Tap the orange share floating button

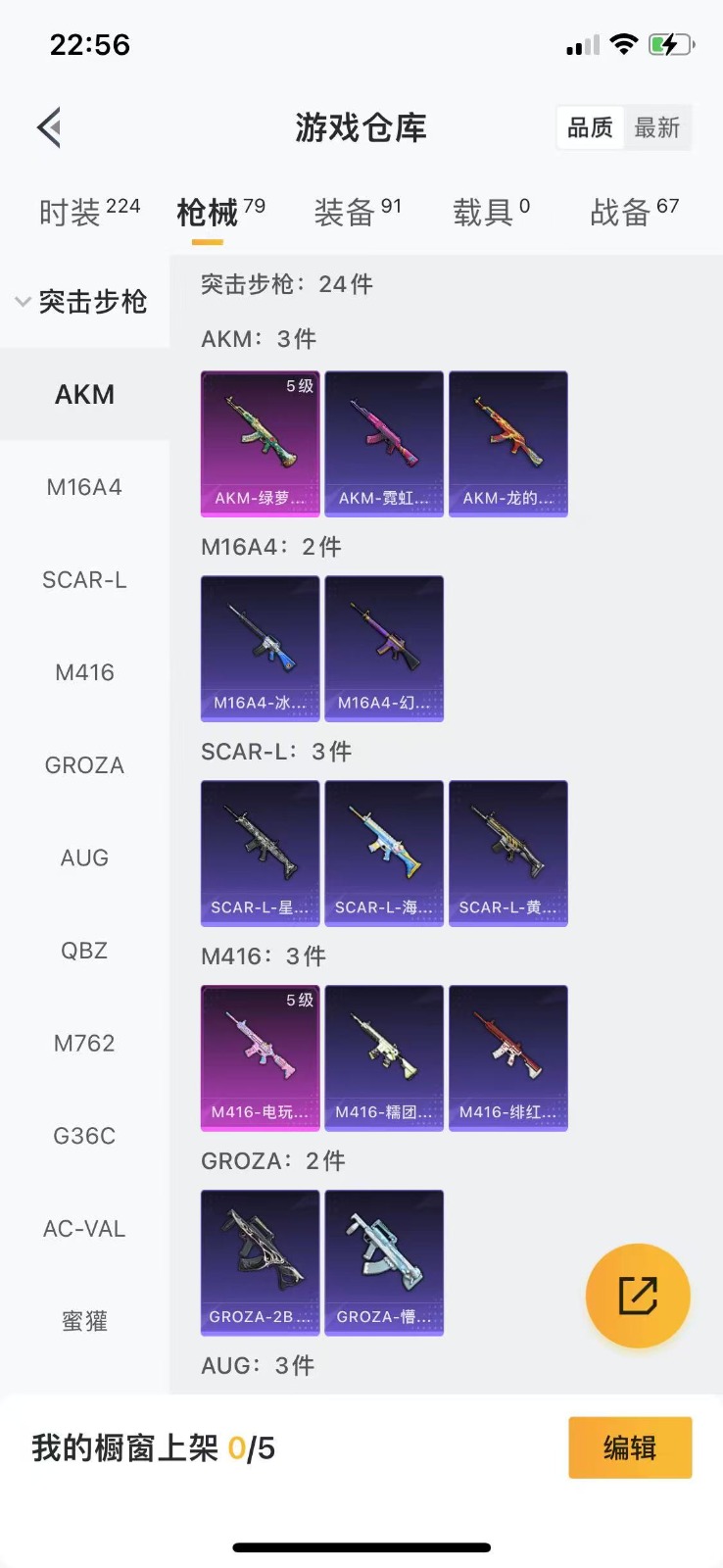tap(638, 1296)
